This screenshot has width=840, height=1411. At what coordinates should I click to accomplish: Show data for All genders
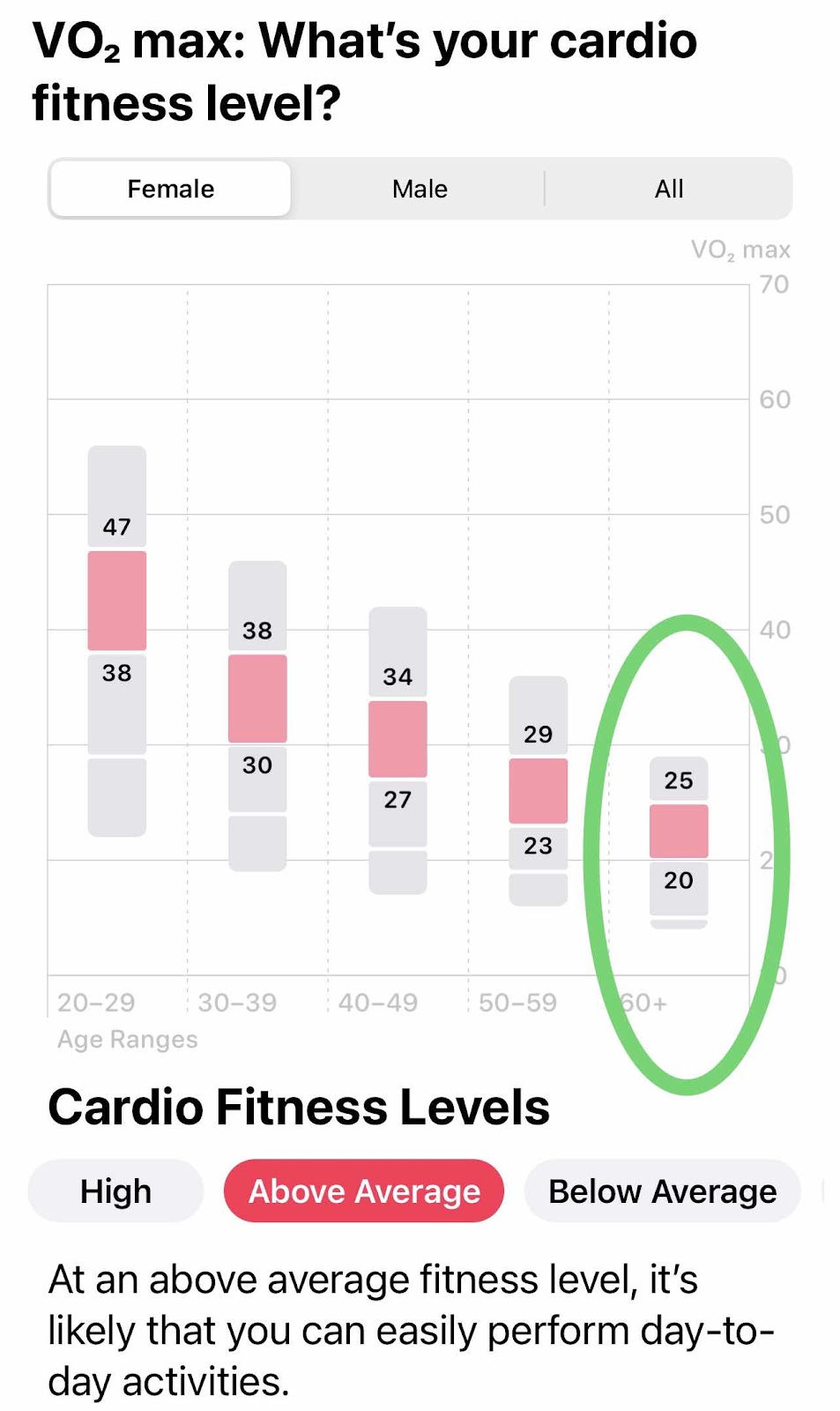pos(669,189)
